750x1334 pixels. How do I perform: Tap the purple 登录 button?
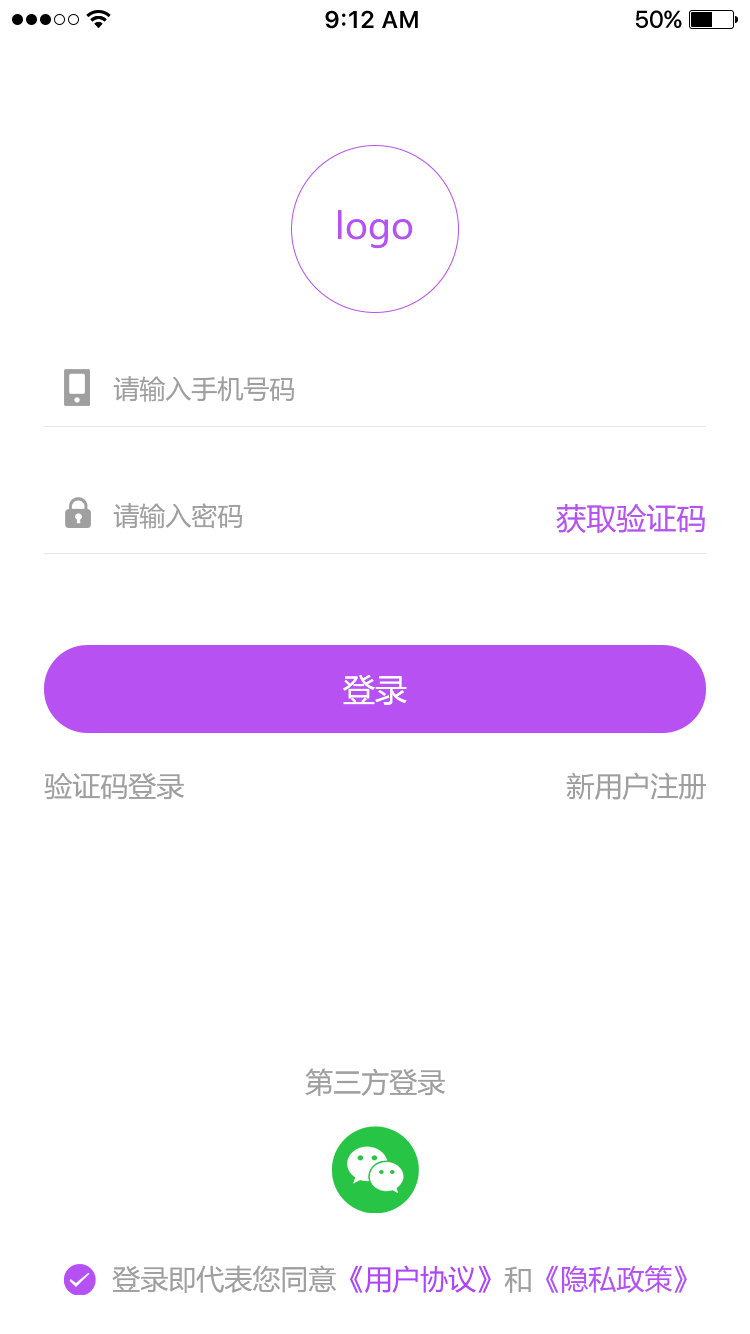(x=375, y=689)
